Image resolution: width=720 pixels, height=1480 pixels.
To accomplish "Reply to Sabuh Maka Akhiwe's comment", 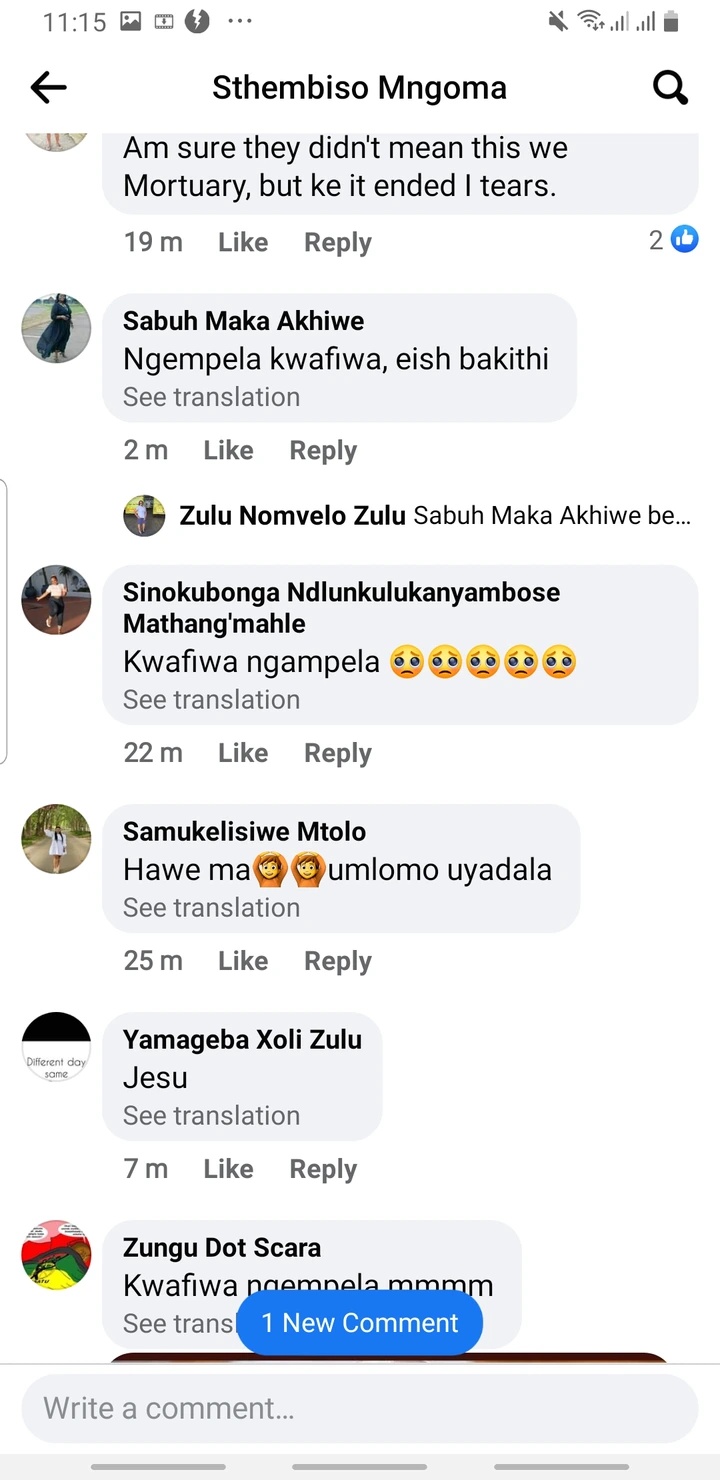I will pyautogui.click(x=323, y=451).
